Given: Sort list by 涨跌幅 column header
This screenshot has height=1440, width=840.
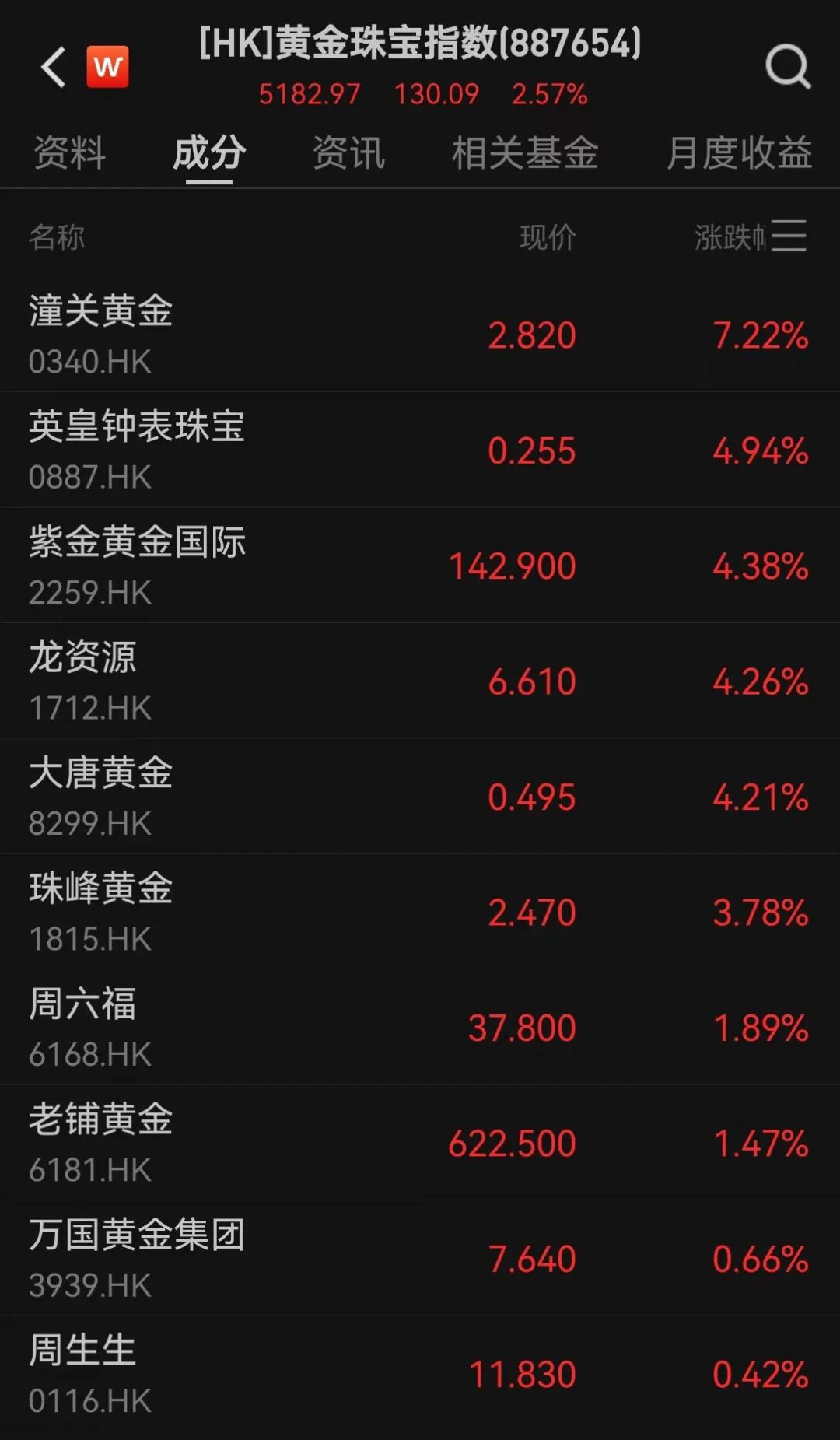Looking at the screenshot, I should pos(729,237).
